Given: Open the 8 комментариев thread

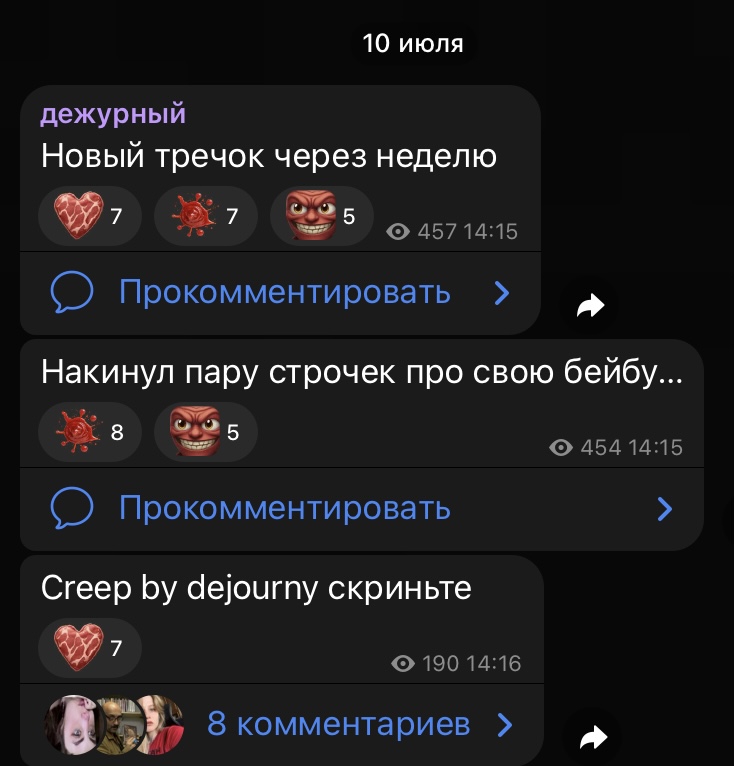Looking at the screenshot, I should (337, 723).
